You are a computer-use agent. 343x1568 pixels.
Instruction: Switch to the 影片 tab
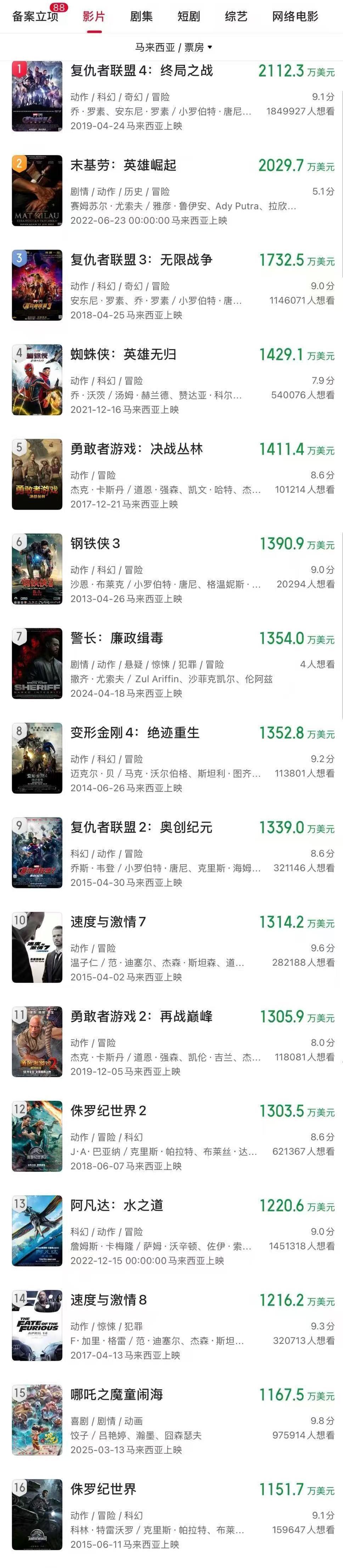[94, 16]
